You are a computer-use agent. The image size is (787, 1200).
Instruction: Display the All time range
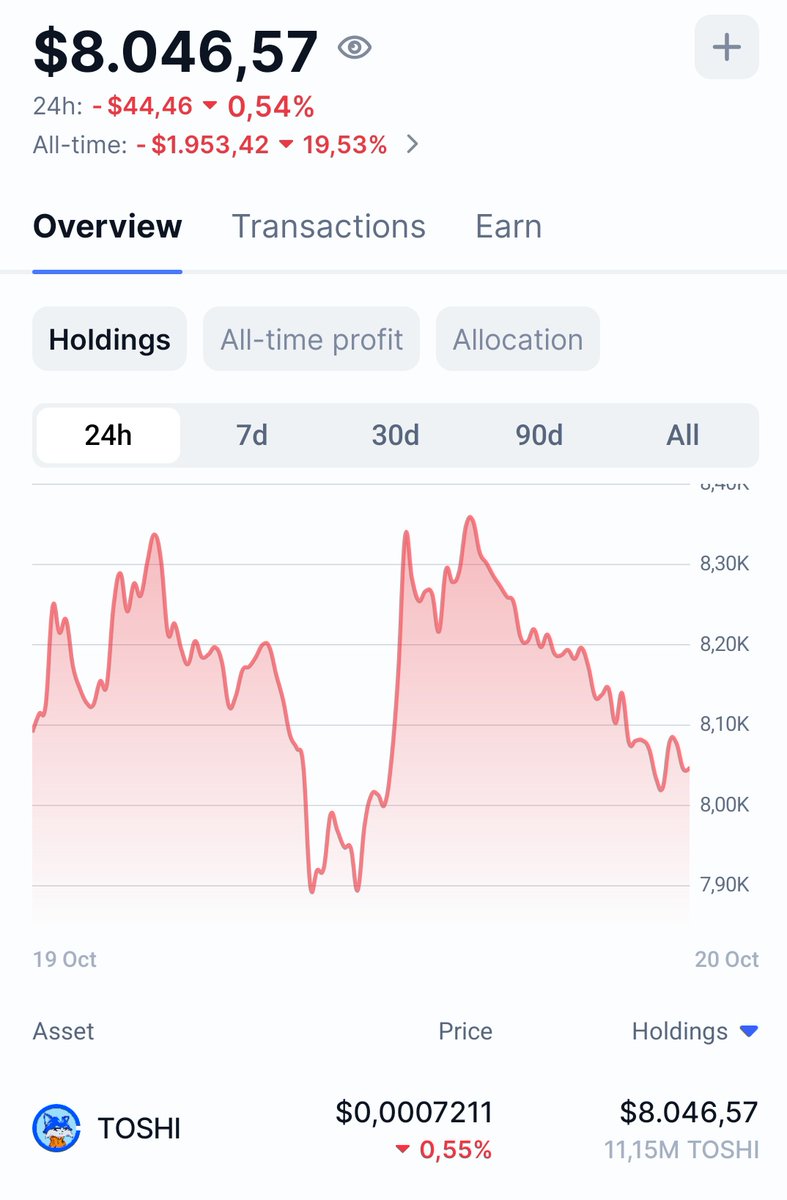[683, 436]
